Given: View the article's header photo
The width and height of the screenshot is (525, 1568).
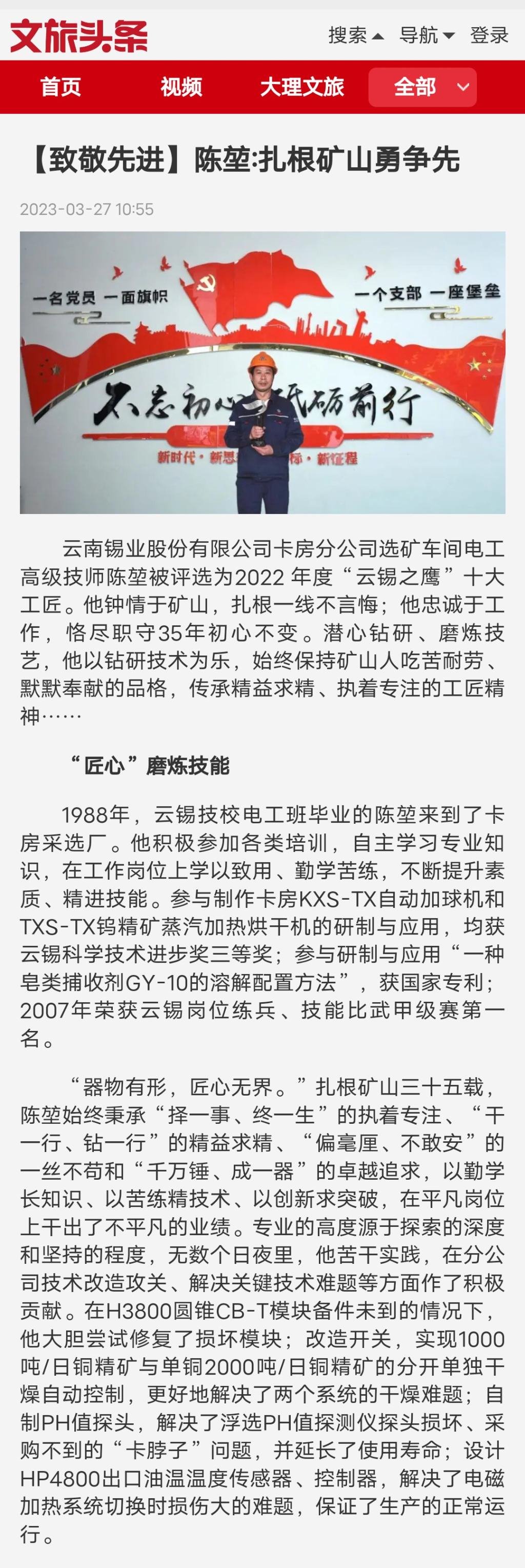Looking at the screenshot, I should pyautogui.click(x=262, y=372).
